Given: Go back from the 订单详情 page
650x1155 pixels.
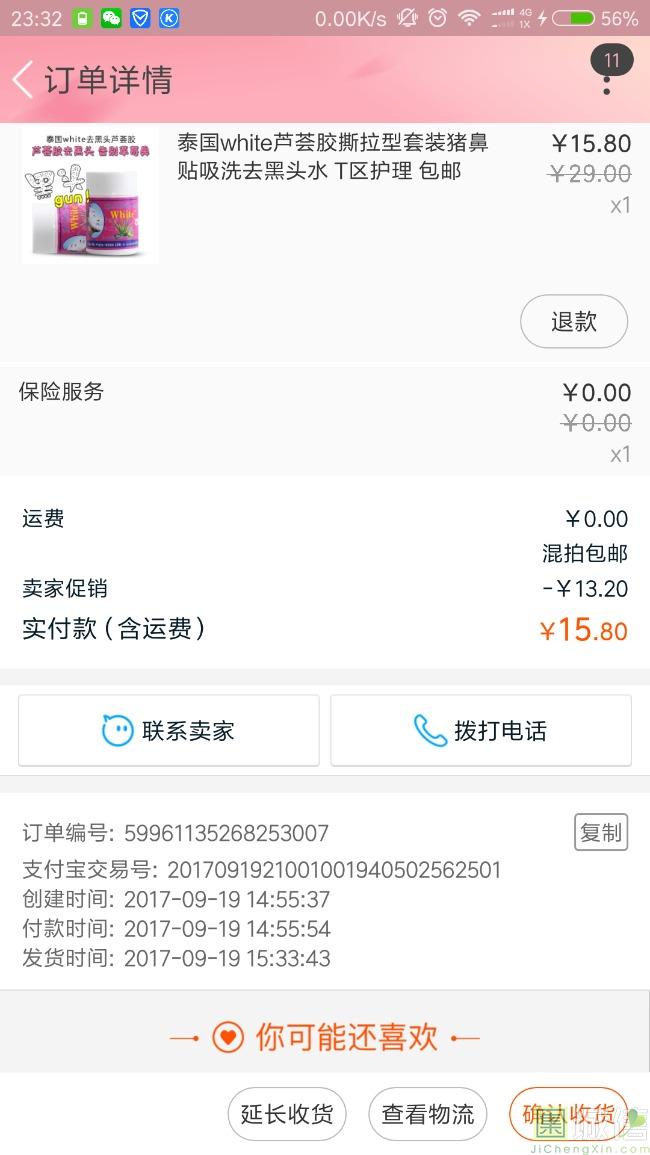Looking at the screenshot, I should click(x=24, y=80).
